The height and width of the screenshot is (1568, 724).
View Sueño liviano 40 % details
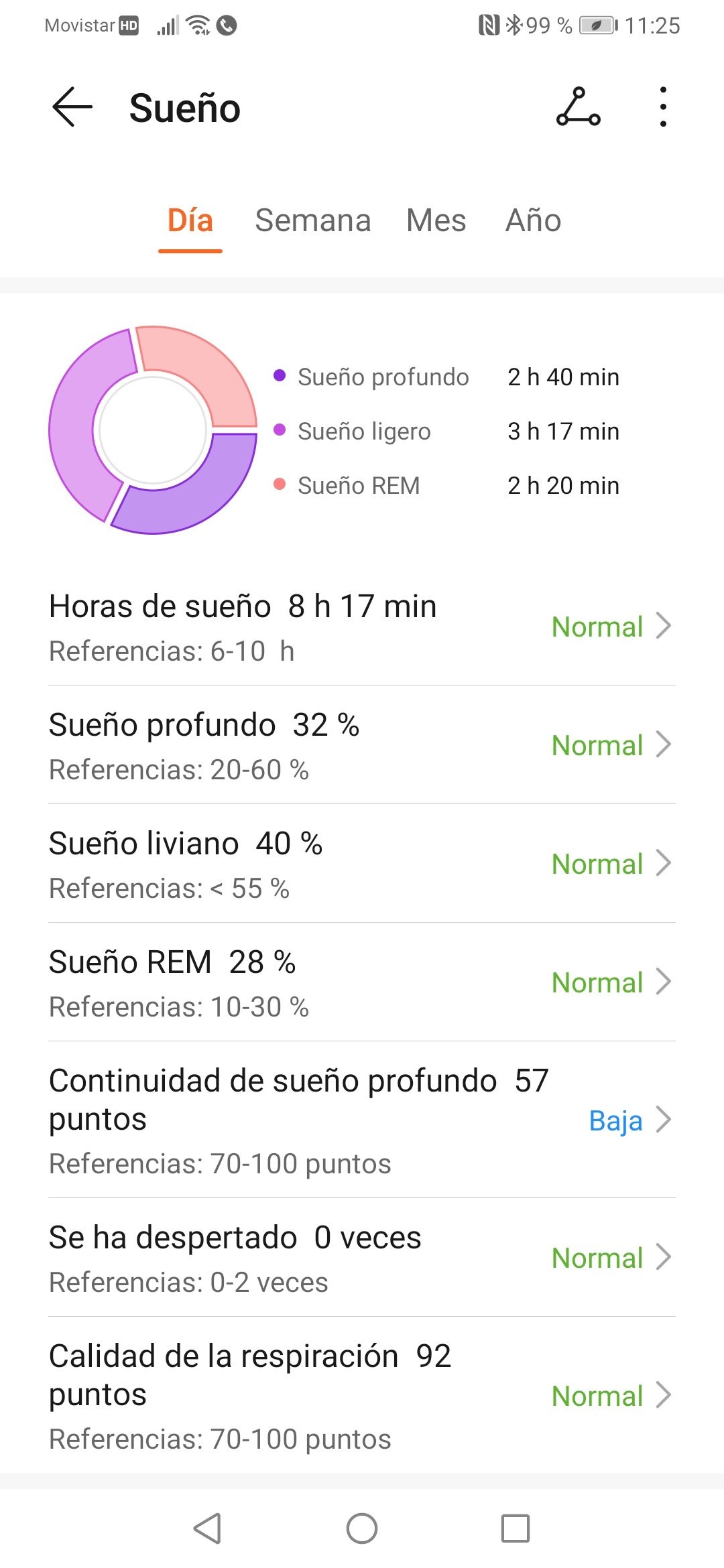(362, 864)
